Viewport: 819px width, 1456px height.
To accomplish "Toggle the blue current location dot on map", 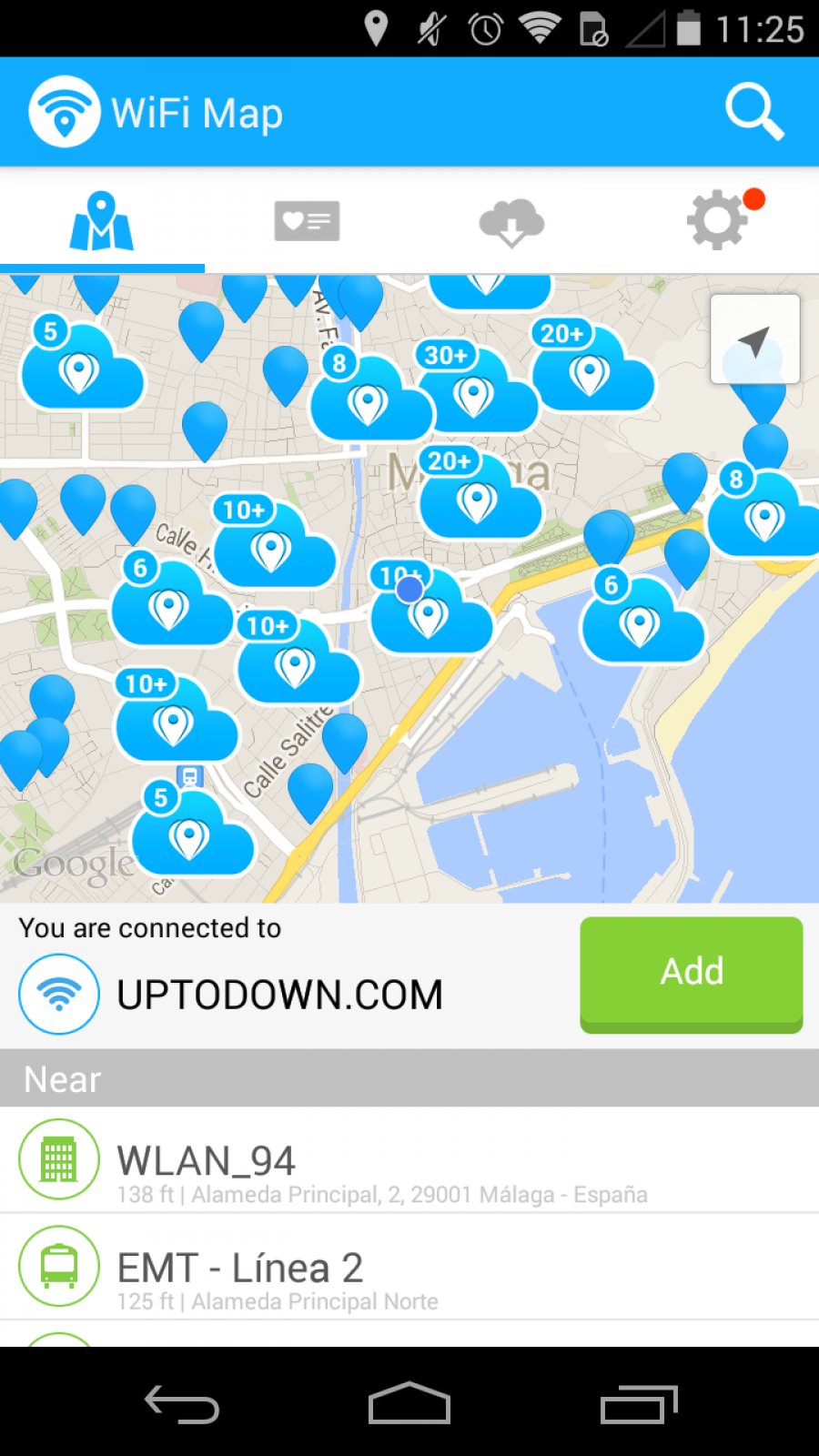I will (x=409, y=591).
